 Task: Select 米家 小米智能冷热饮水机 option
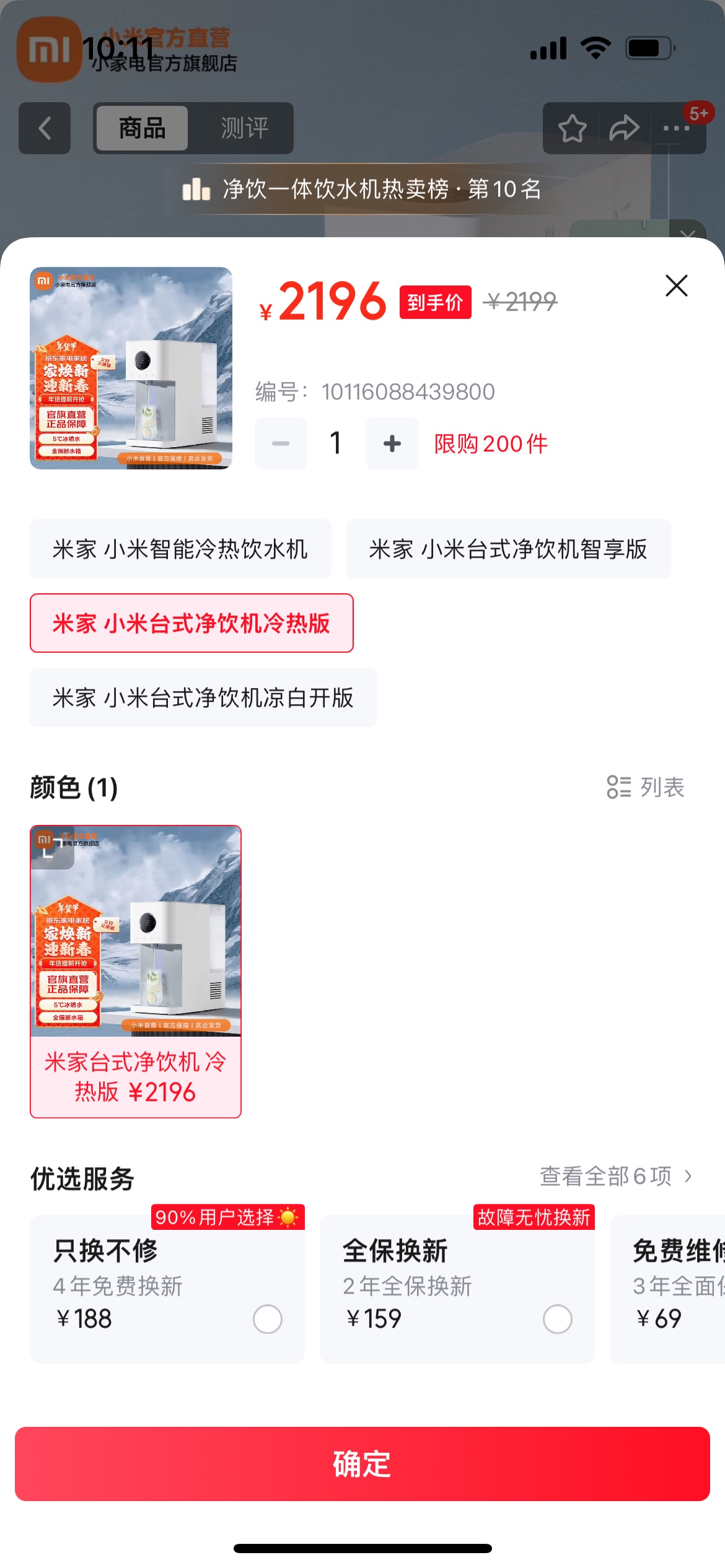click(x=180, y=549)
